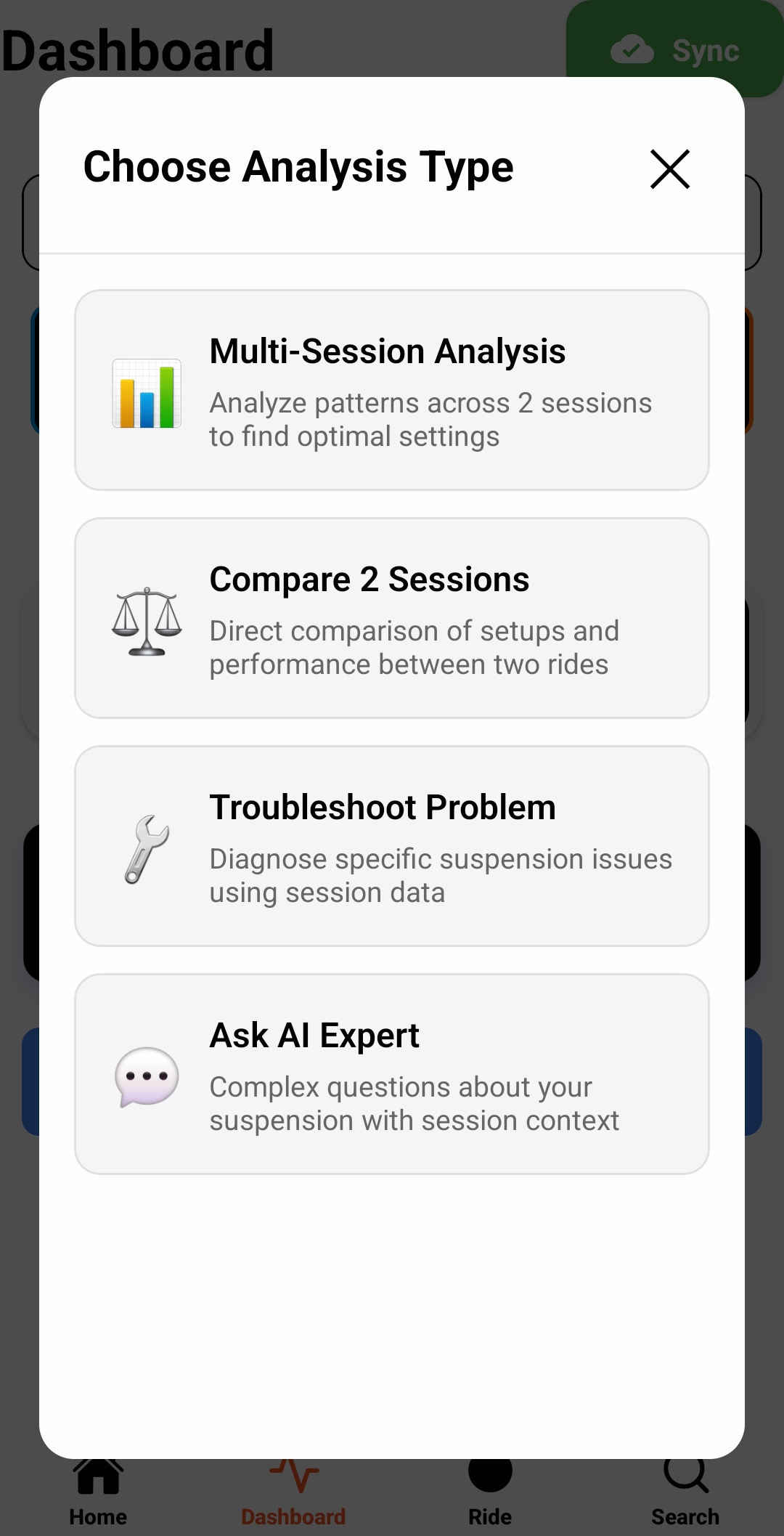Open the Multi-Session Analysis option
This screenshot has width=784, height=1536.
click(392, 390)
